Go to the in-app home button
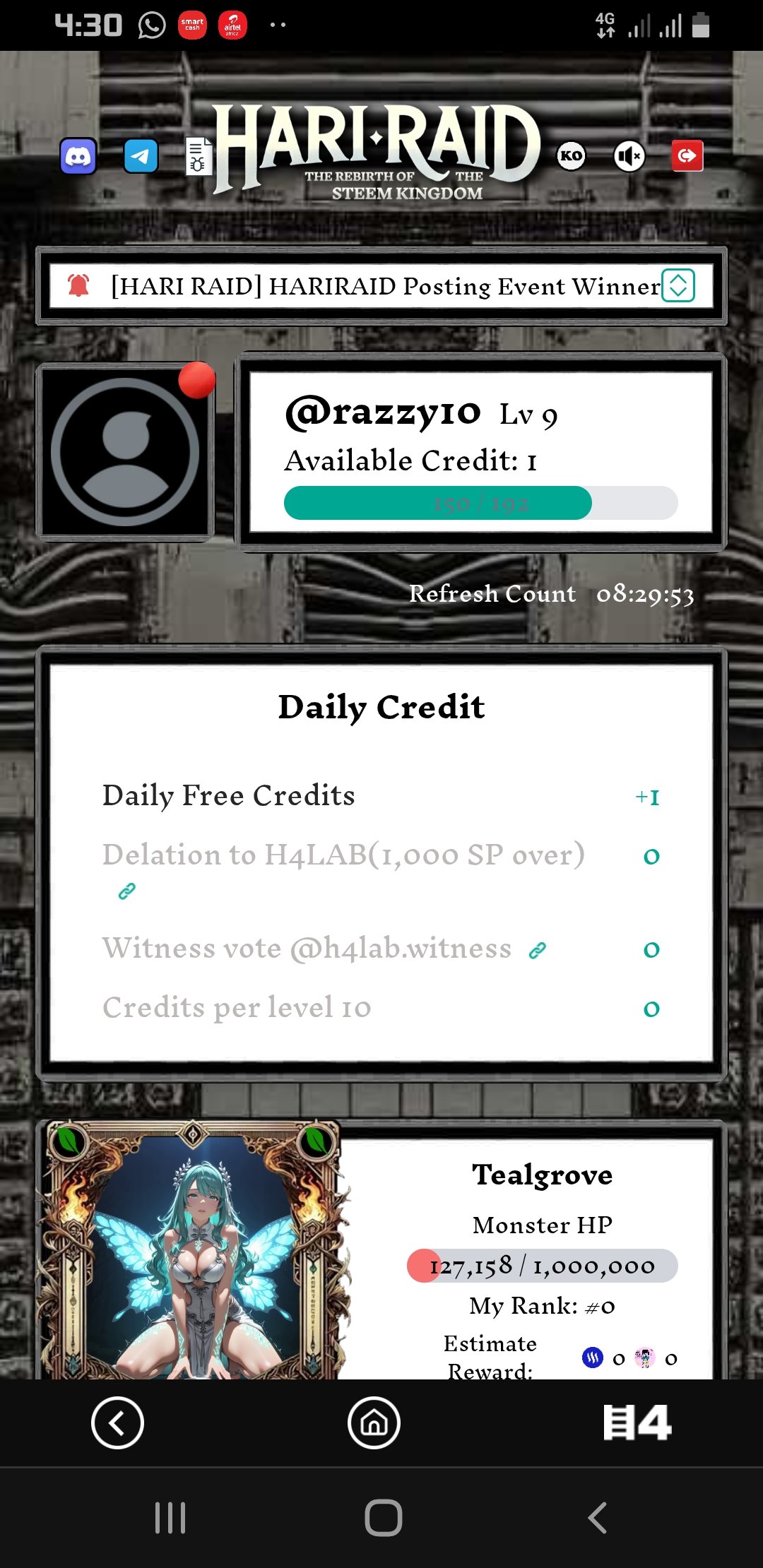The height and width of the screenshot is (1568, 763). 374,1423
